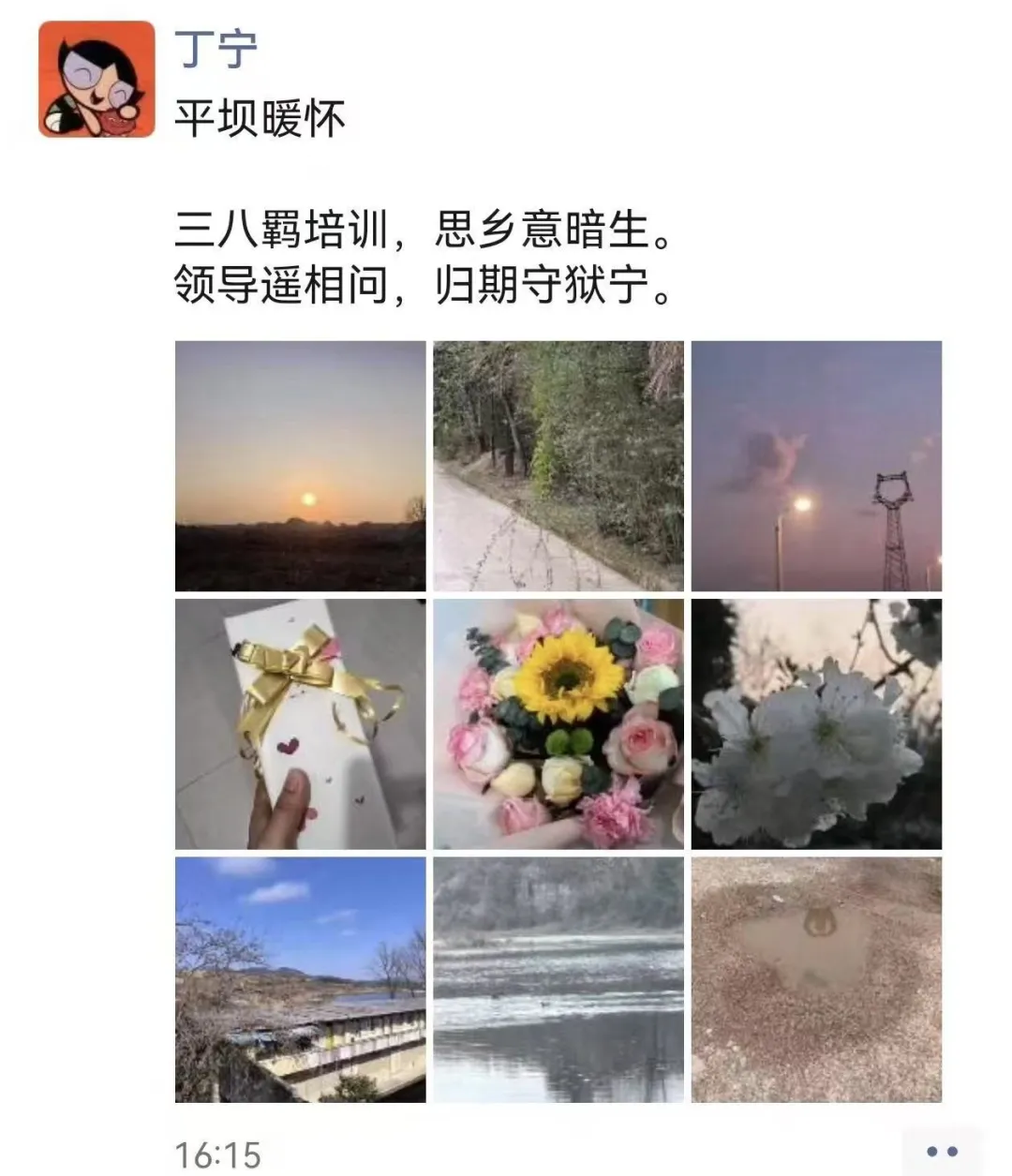This screenshot has height=1176, width=1012.
Task: View the gold-ribbon gift card photo
Action: (x=300, y=723)
